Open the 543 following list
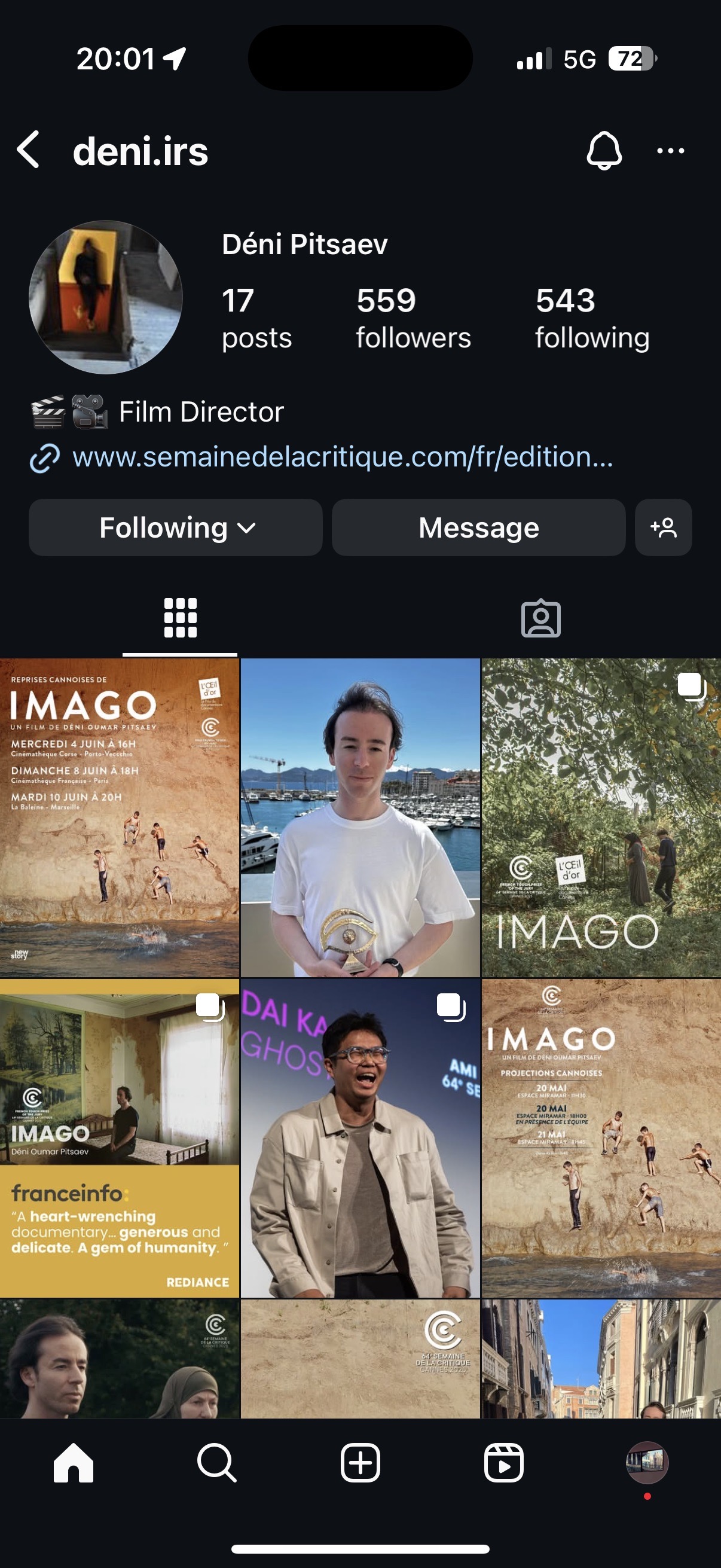Screen dimensions: 721x1568 click(592, 318)
